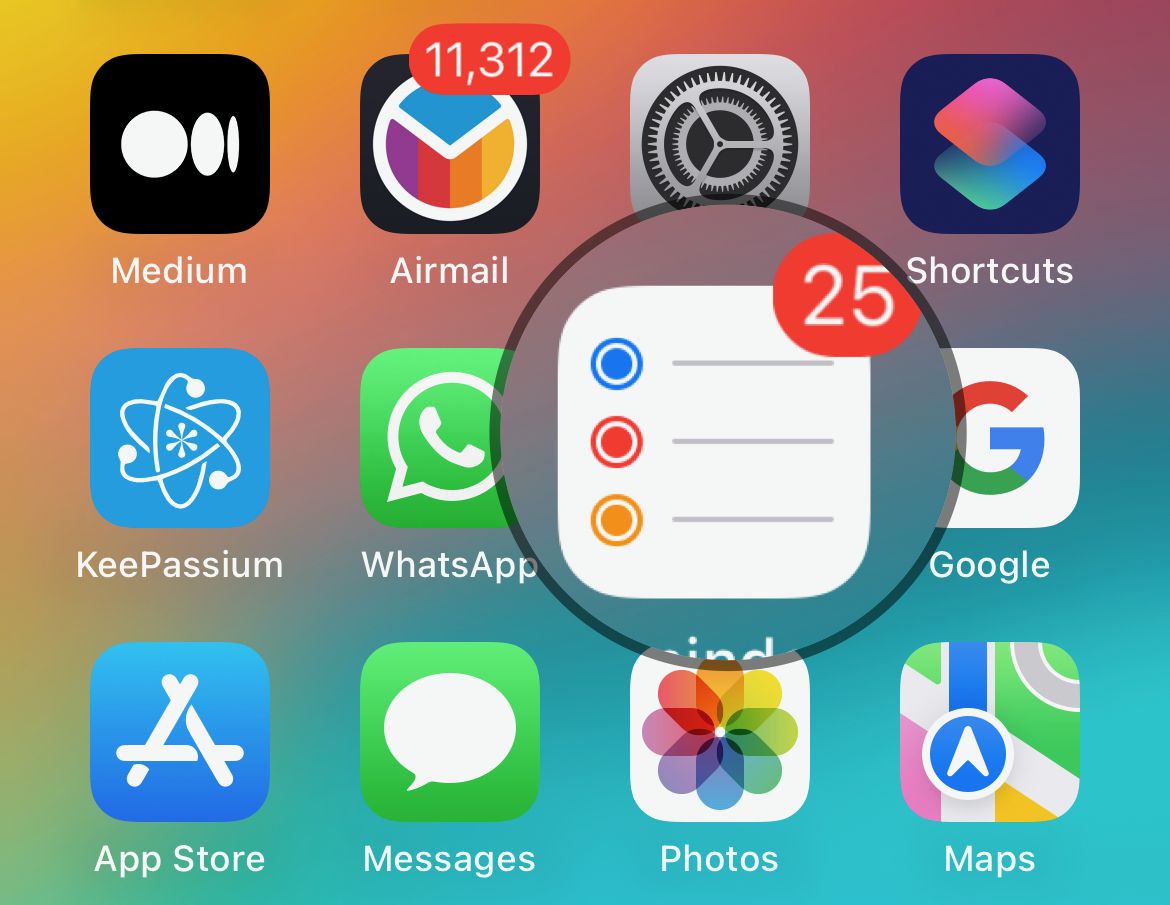
Task: Launch the Maps app
Action: [989, 731]
